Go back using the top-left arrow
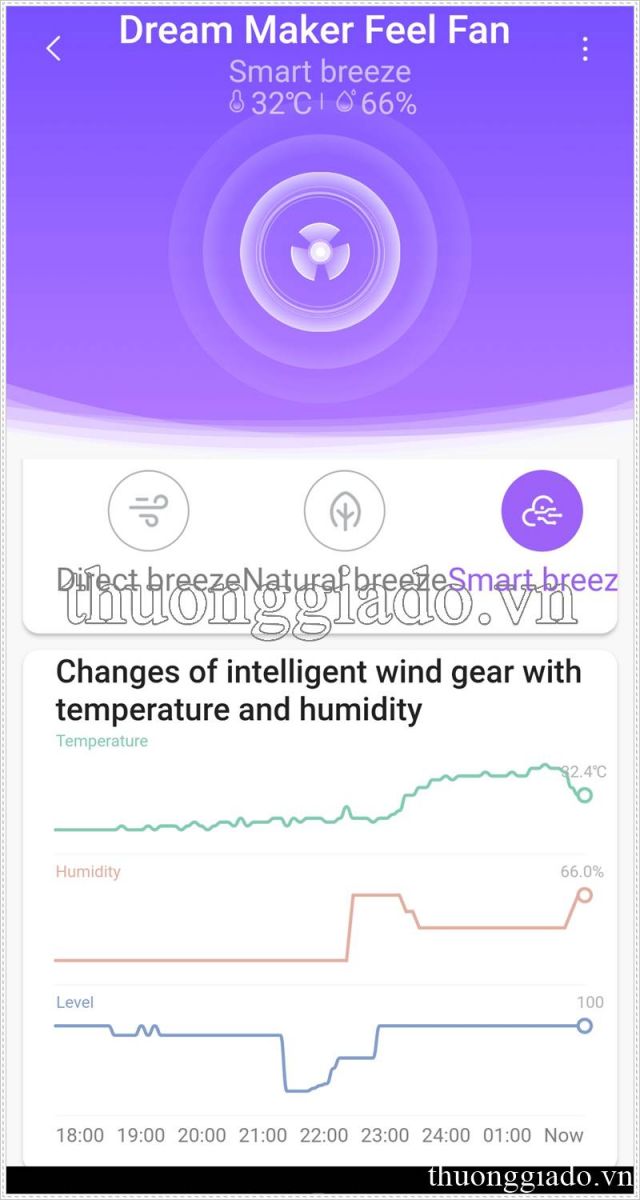640x1200 pixels. pos(54,48)
